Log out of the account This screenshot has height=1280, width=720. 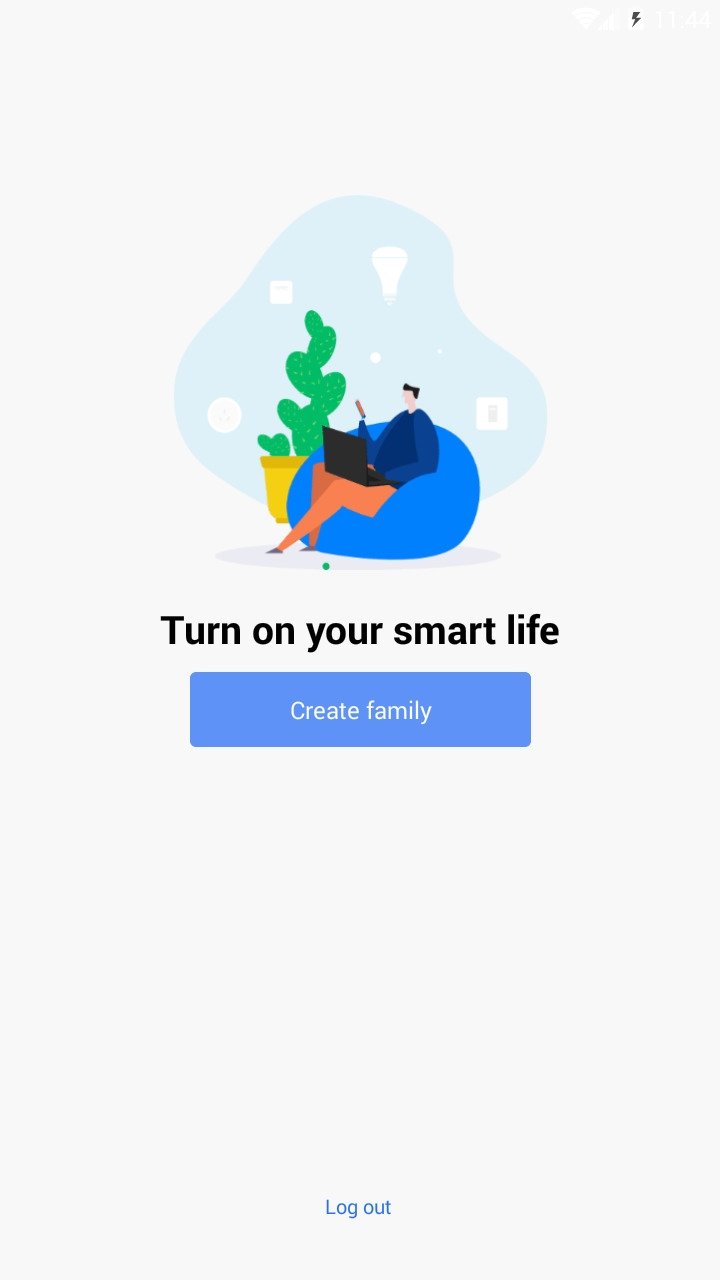click(358, 1207)
